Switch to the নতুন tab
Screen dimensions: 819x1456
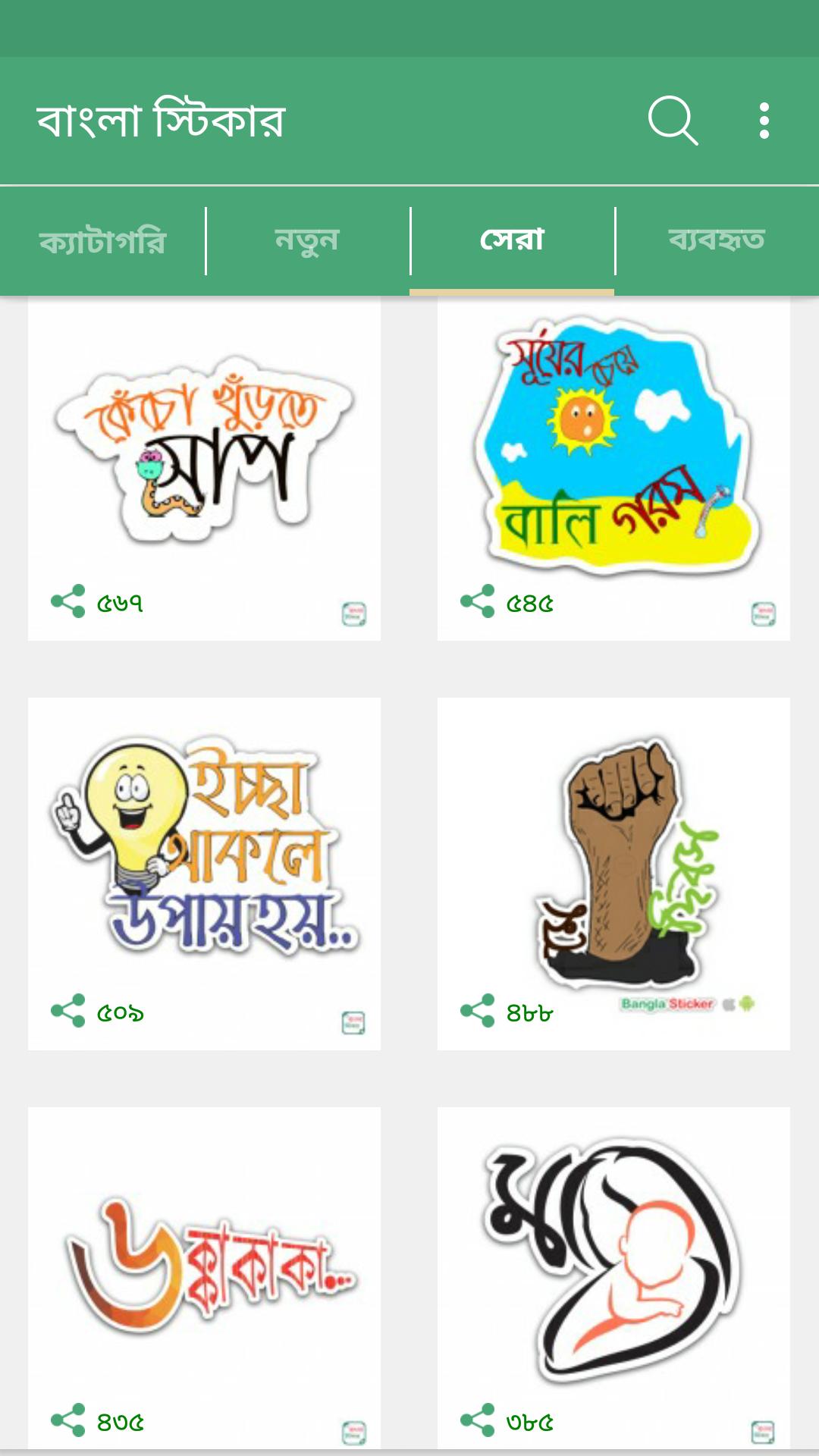tap(307, 241)
